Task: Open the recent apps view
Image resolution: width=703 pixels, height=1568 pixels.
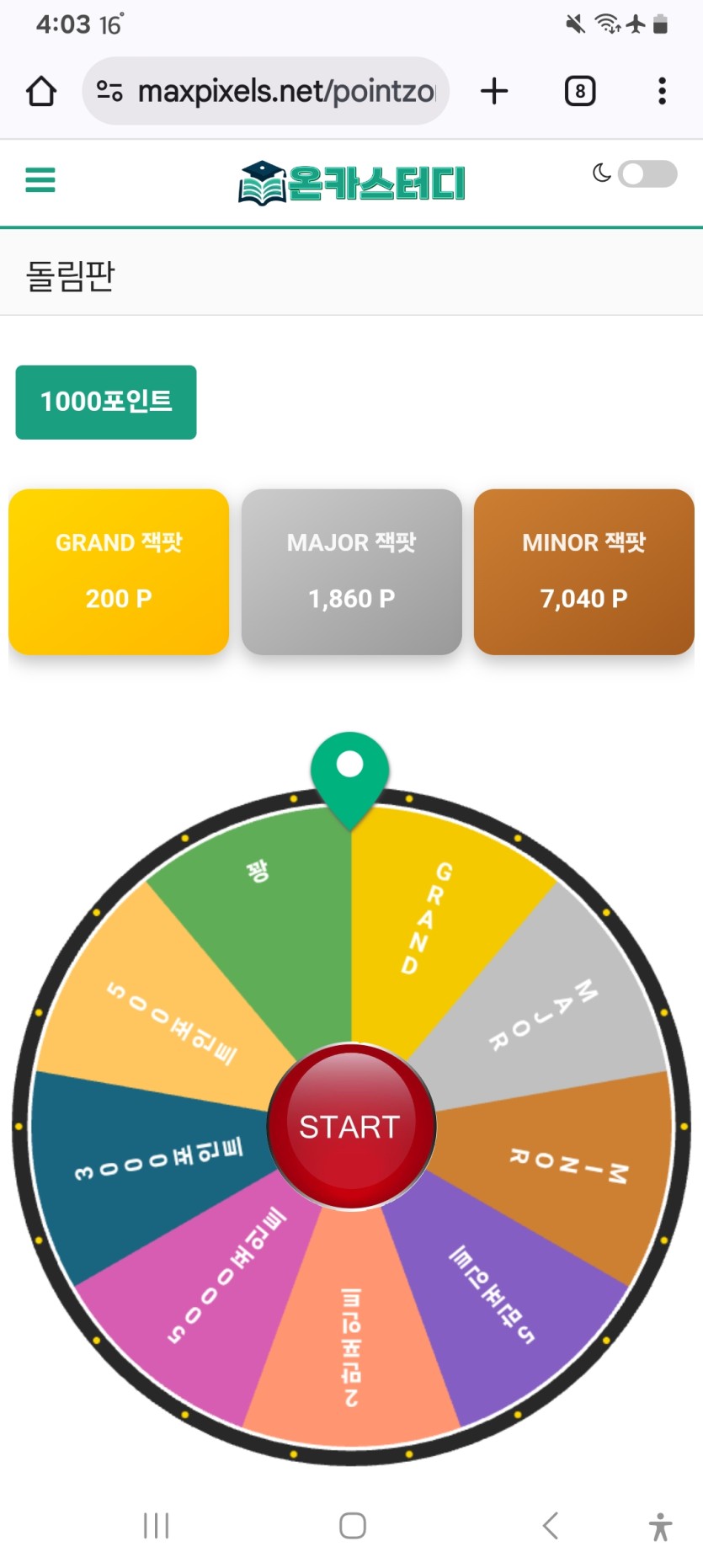Action: 156,1525
